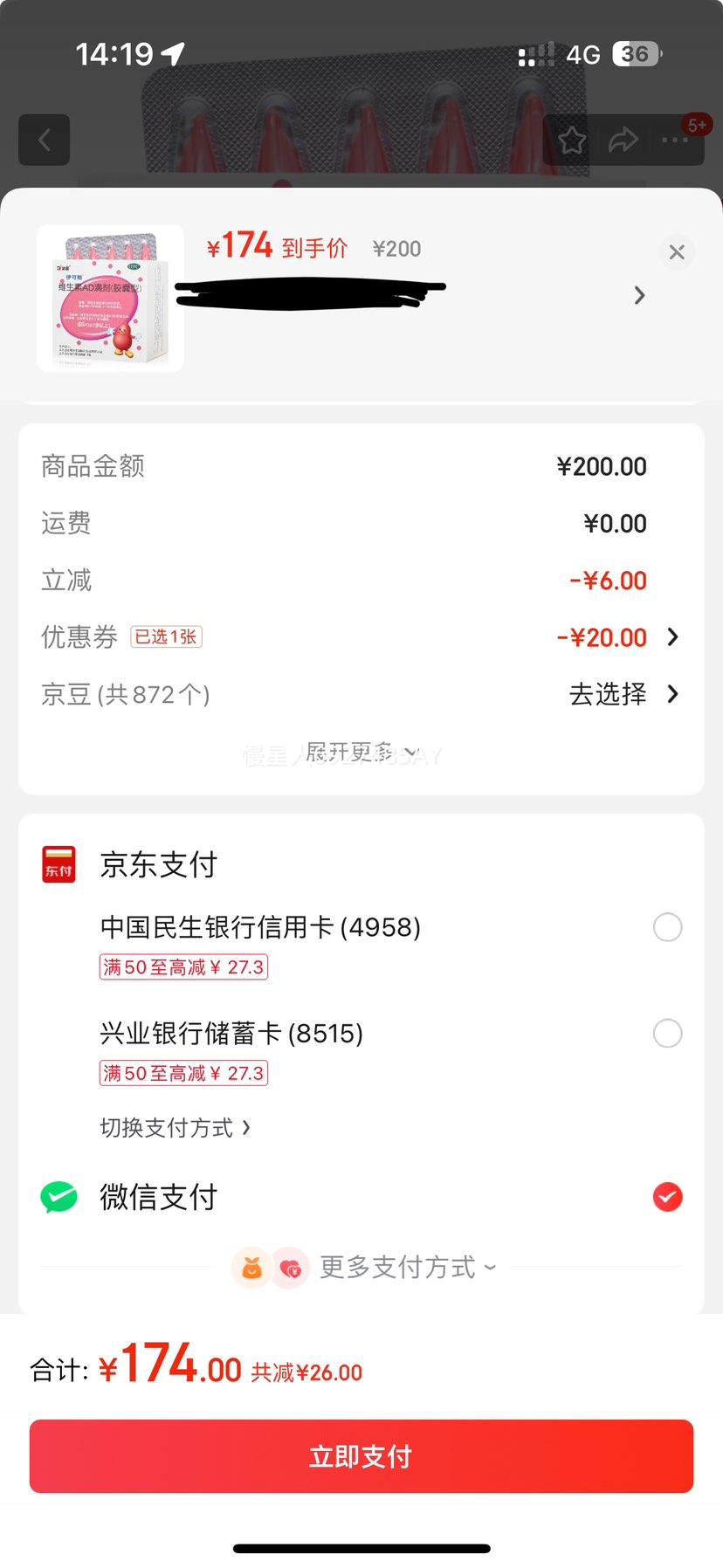Image resolution: width=723 pixels, height=1568 pixels.
Task: Choose 京豆 to redeem via 去选择
Action: [x=623, y=694]
